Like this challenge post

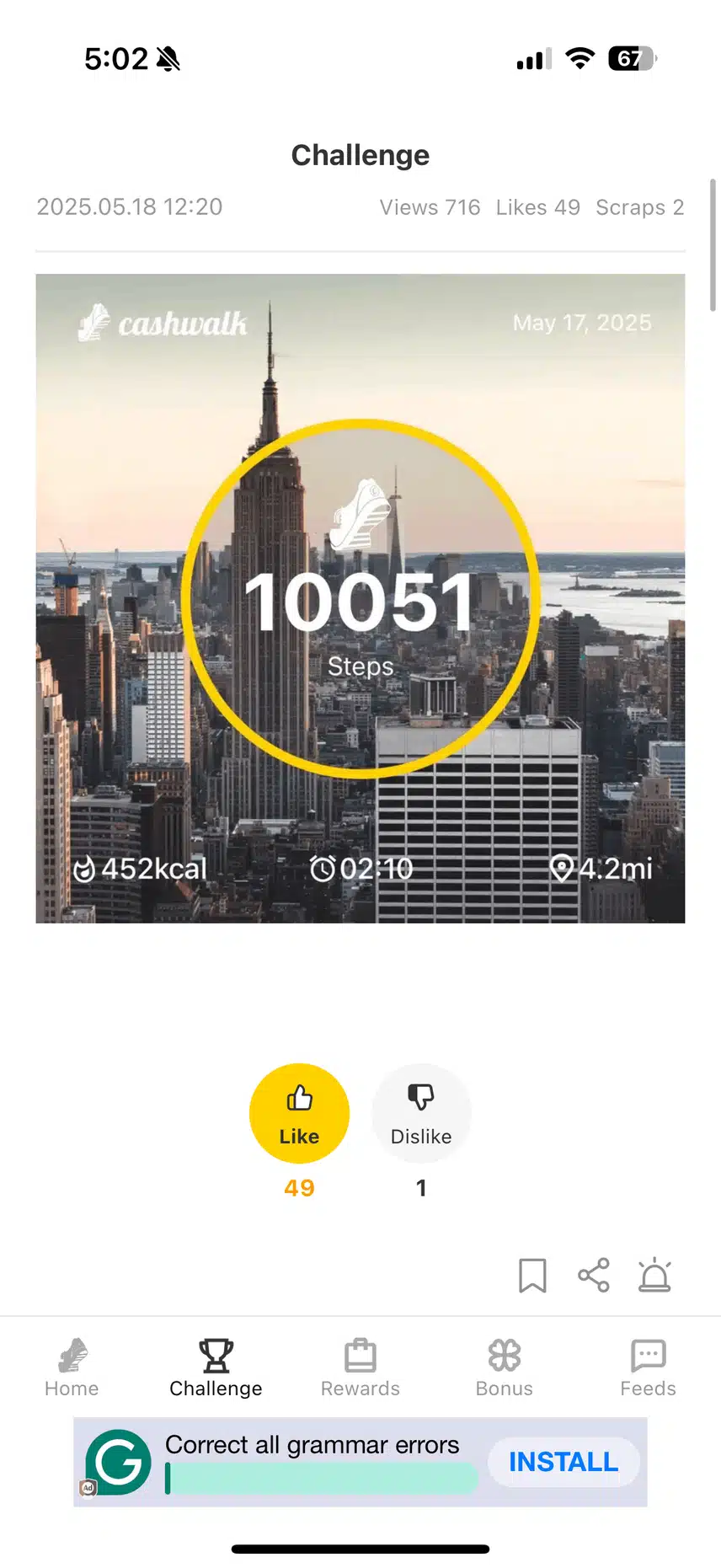tap(299, 1113)
